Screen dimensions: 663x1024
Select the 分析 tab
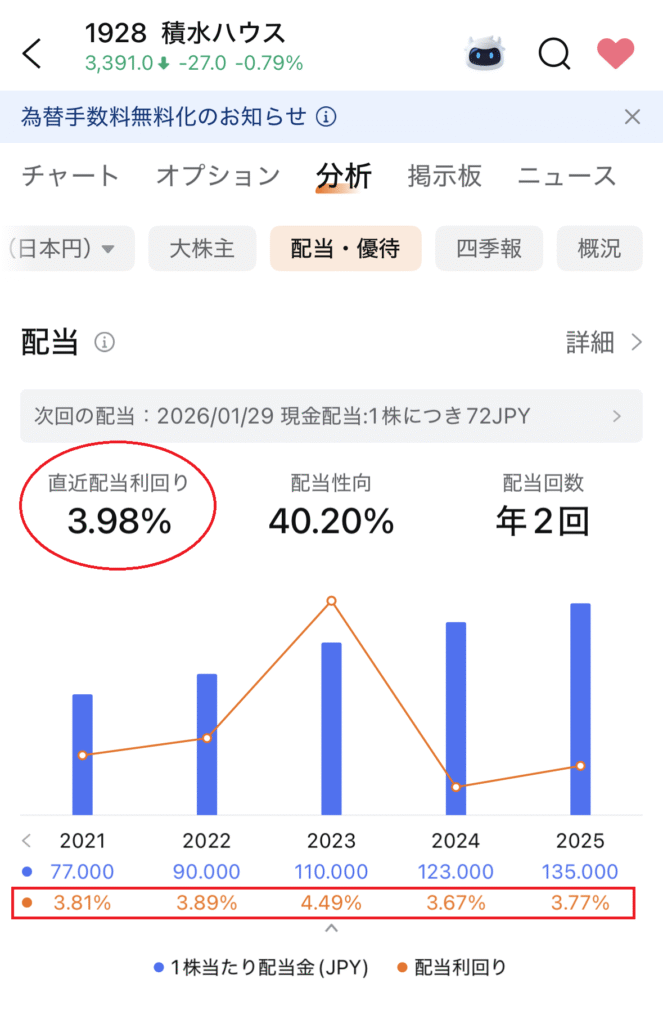click(x=344, y=177)
